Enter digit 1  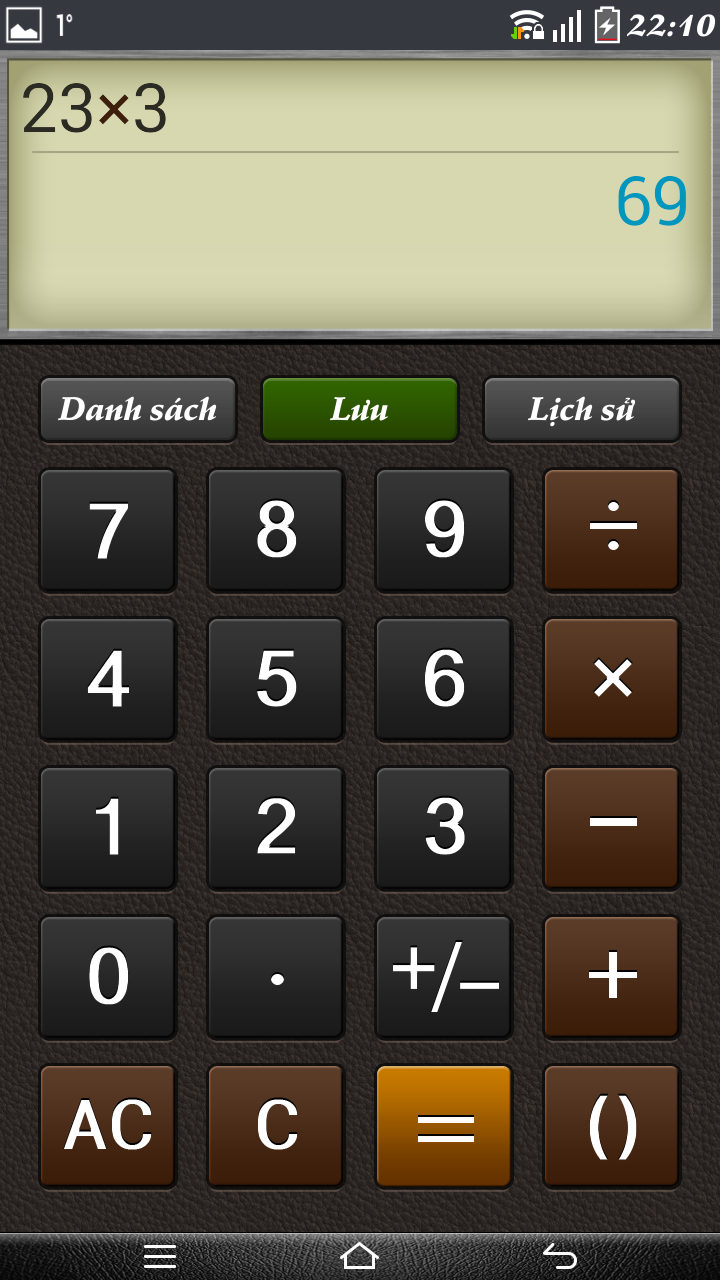click(x=108, y=828)
